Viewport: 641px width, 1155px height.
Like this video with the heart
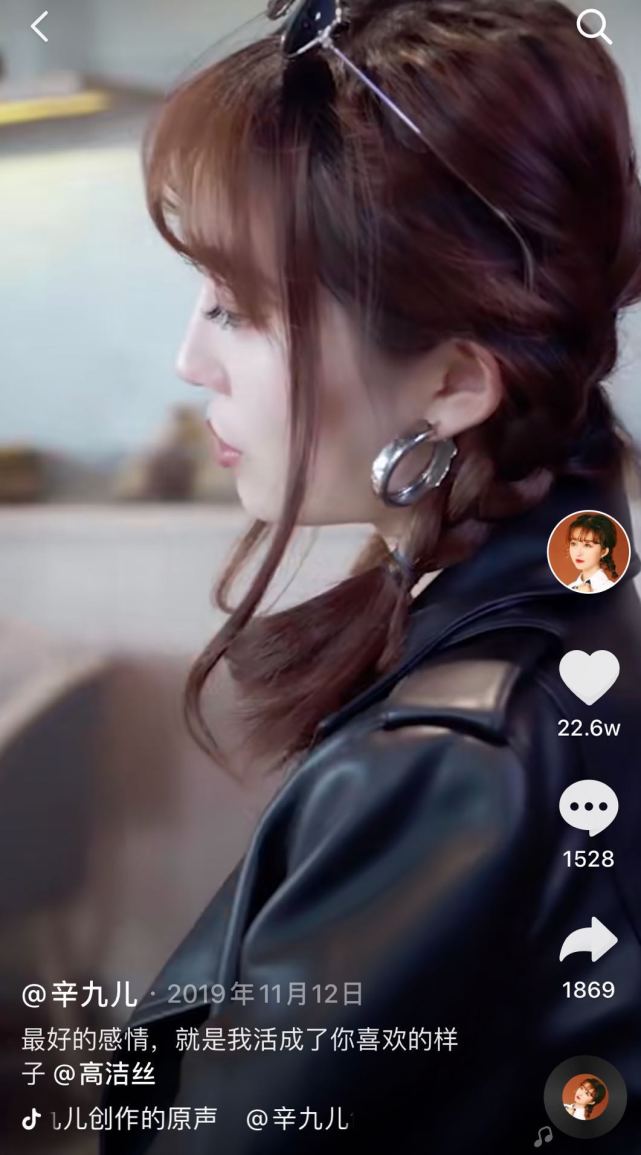click(x=588, y=677)
